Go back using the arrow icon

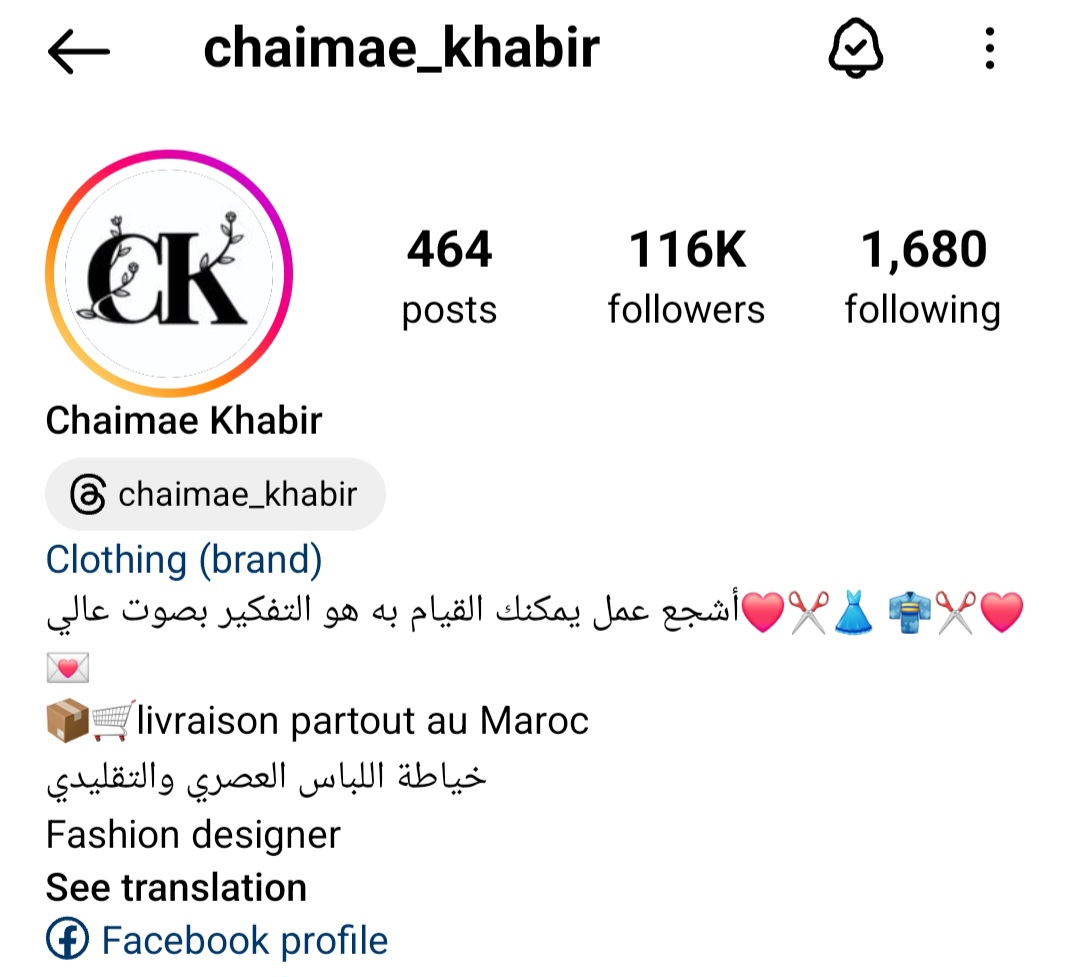tap(78, 52)
